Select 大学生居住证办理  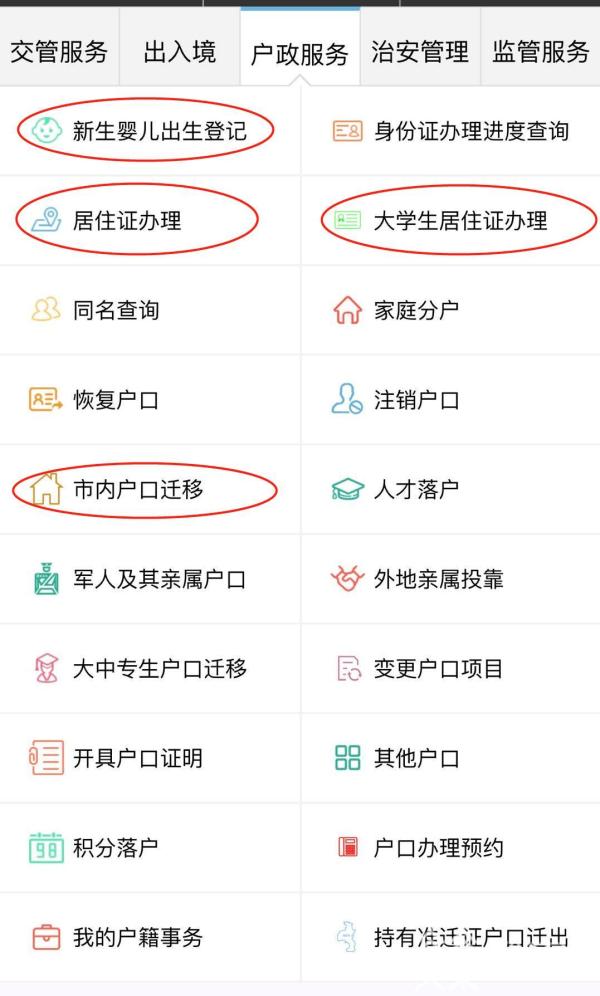[460, 220]
